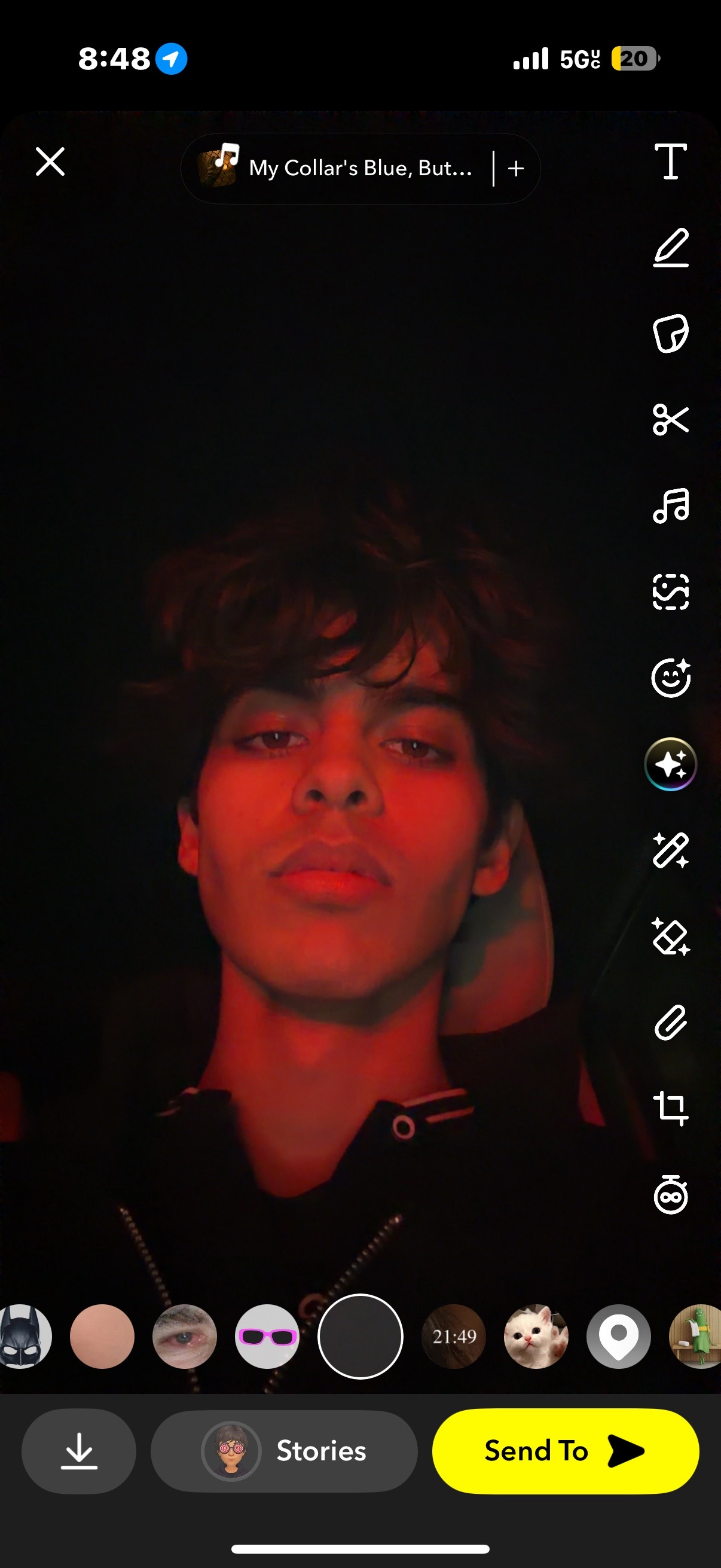Close the snap preview with X
This screenshot has height=1568, width=721.
coord(50,162)
